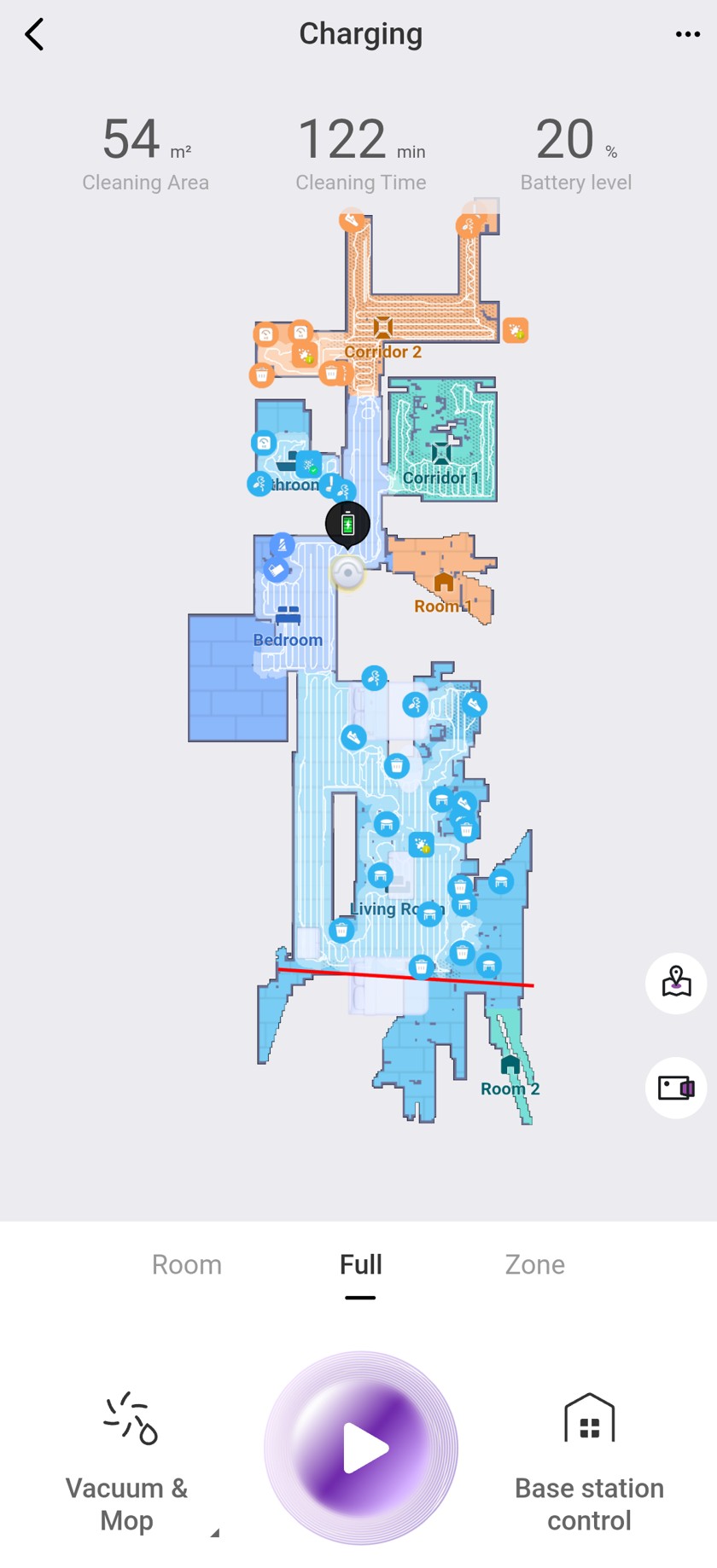
Task: Open the camera view icon
Action: coord(676,1088)
